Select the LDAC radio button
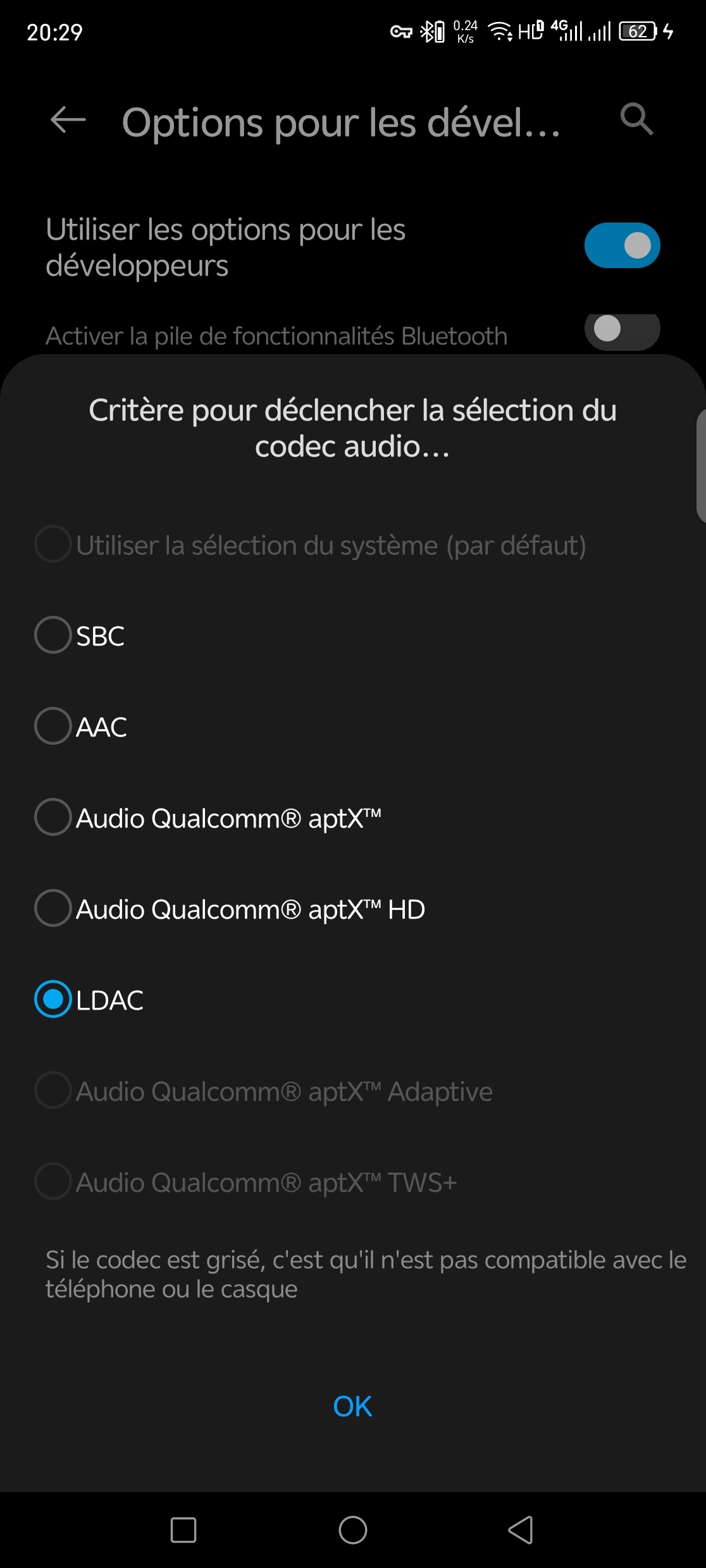This screenshot has width=706, height=1568. [53, 999]
